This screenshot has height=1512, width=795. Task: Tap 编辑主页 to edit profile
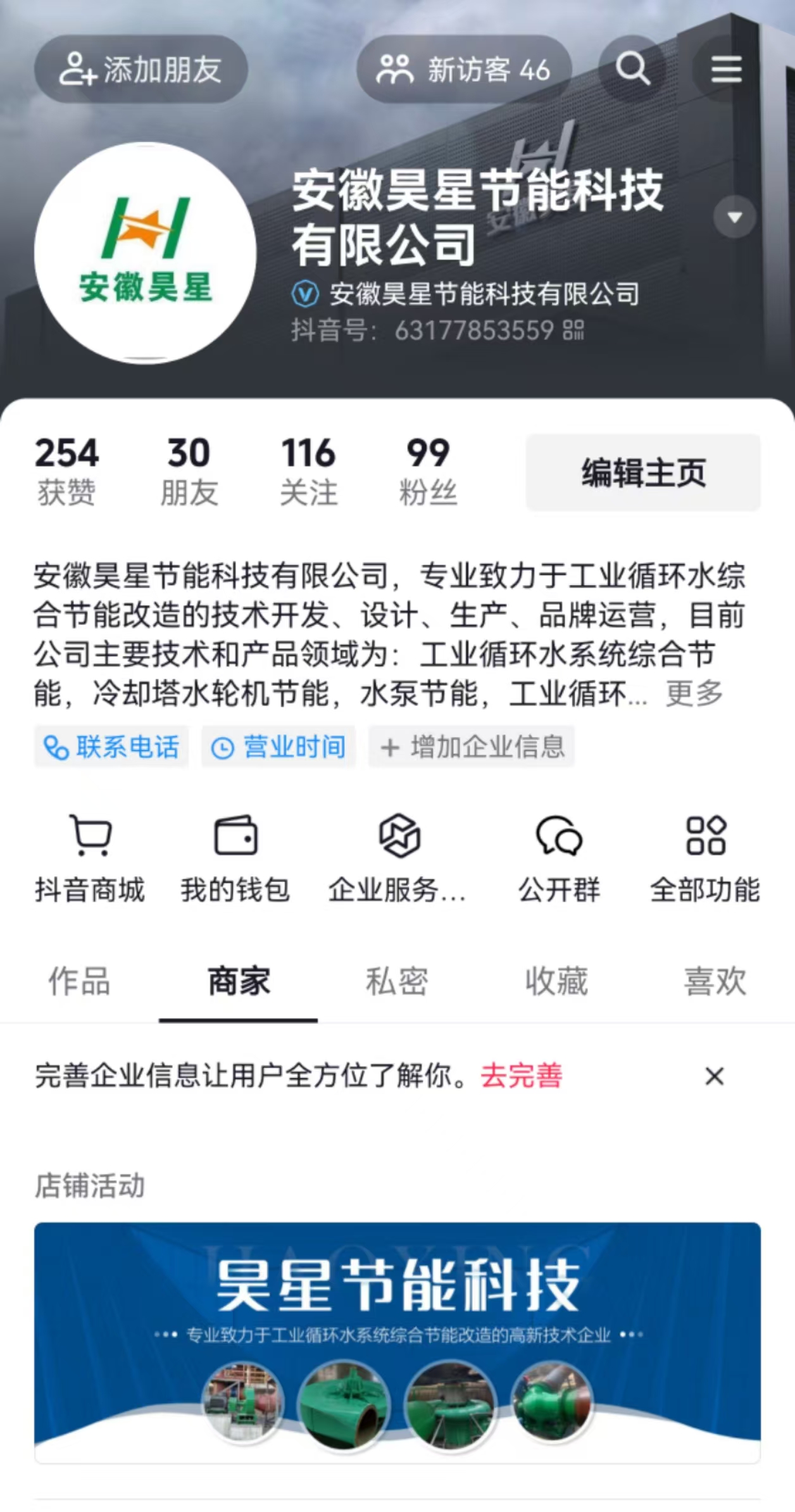[x=643, y=472]
